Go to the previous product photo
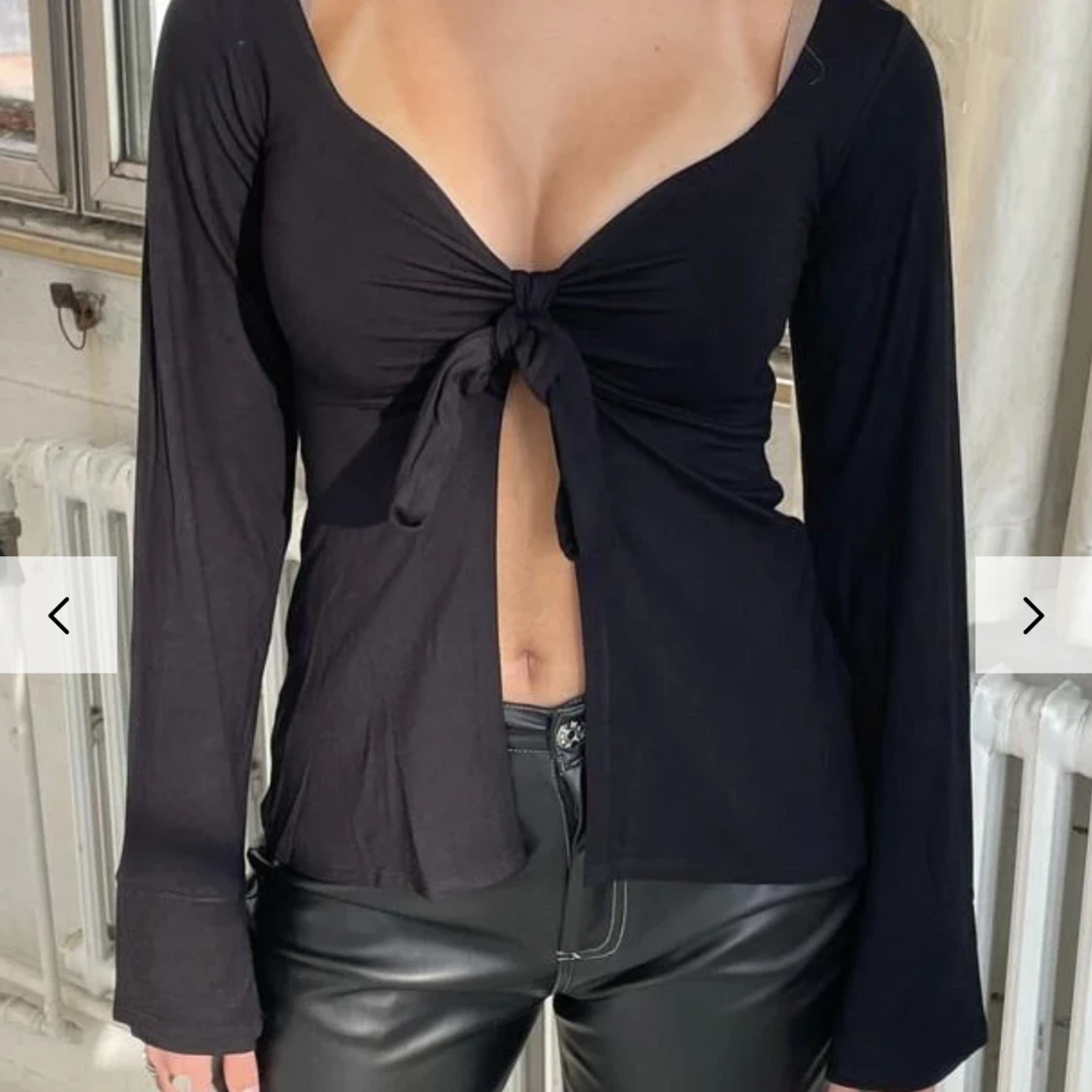This screenshot has height=1092, width=1092. pos(58,615)
